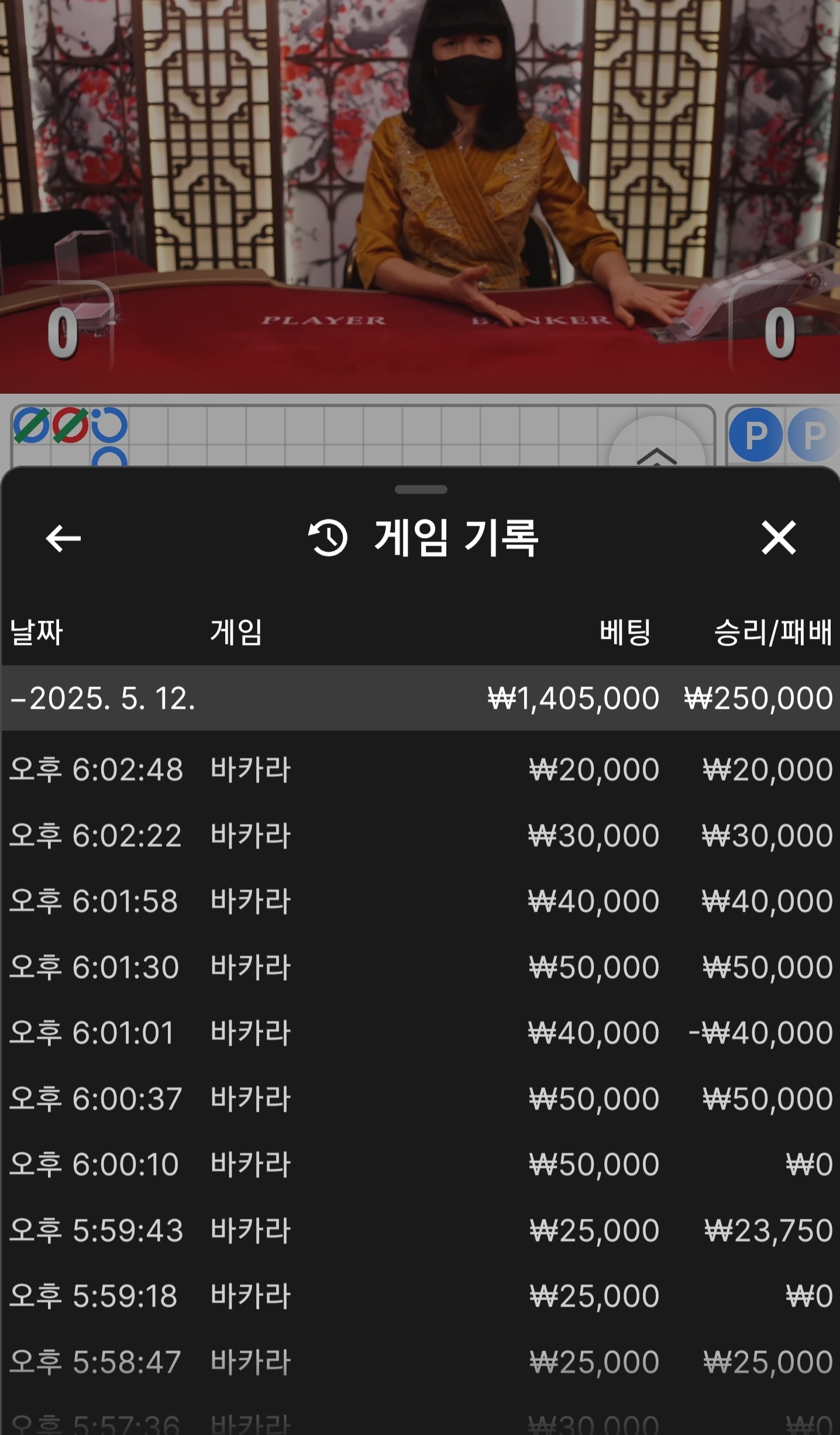Image resolution: width=840 pixels, height=1435 pixels.
Task: View details of the 오후 6:02:22 round
Action: pos(420,835)
